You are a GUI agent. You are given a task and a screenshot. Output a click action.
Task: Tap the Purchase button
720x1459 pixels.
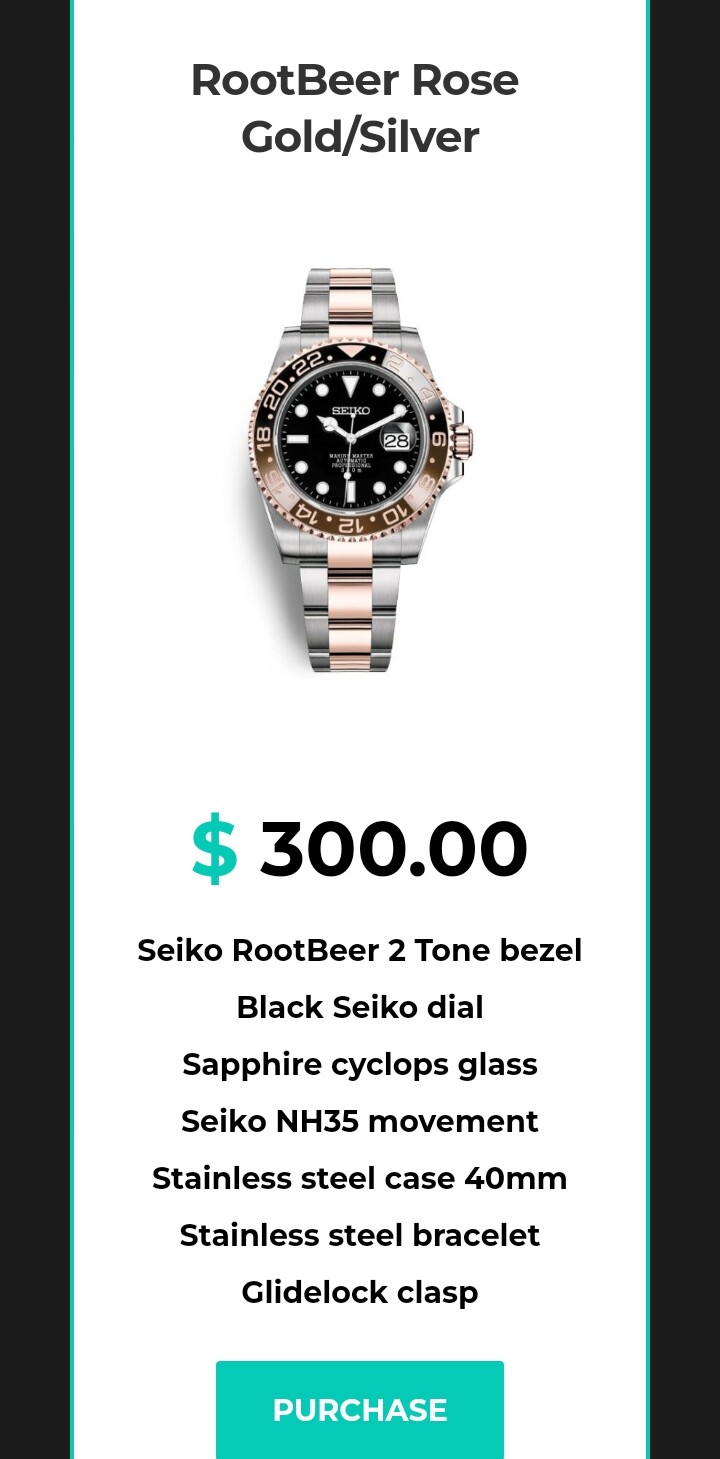click(x=360, y=1409)
